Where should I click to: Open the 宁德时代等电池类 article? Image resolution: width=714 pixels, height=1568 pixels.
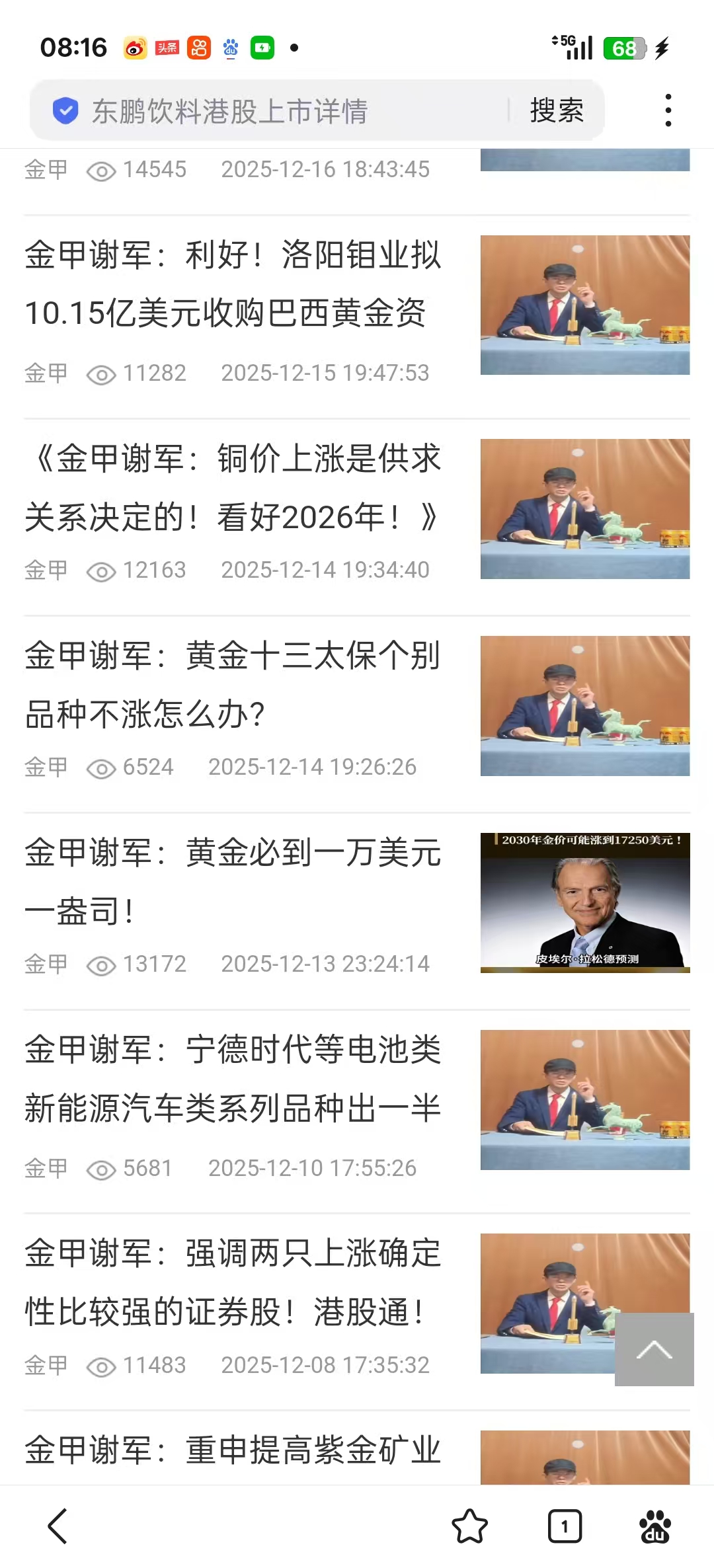point(233,1079)
